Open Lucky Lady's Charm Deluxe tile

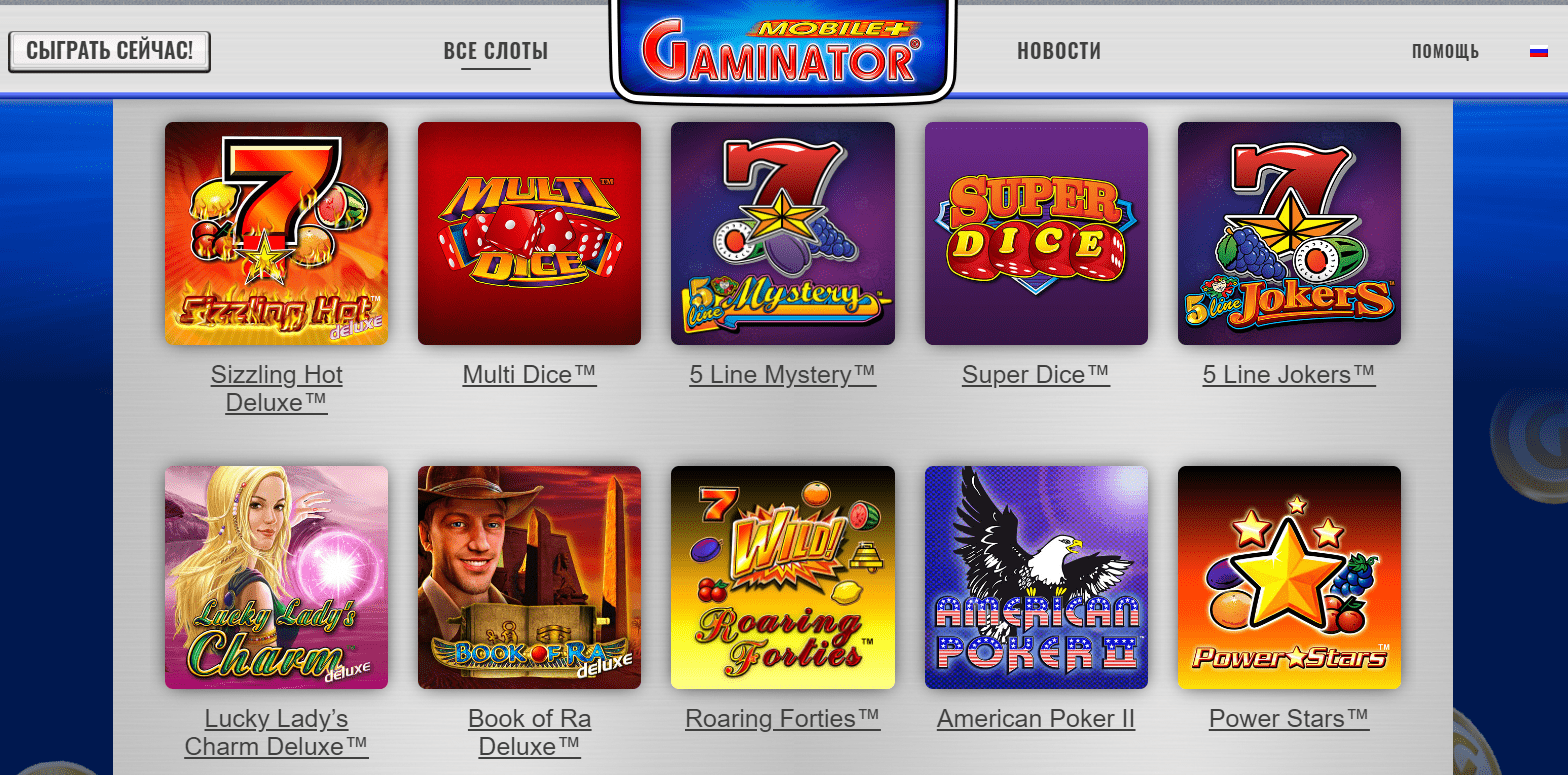point(276,577)
